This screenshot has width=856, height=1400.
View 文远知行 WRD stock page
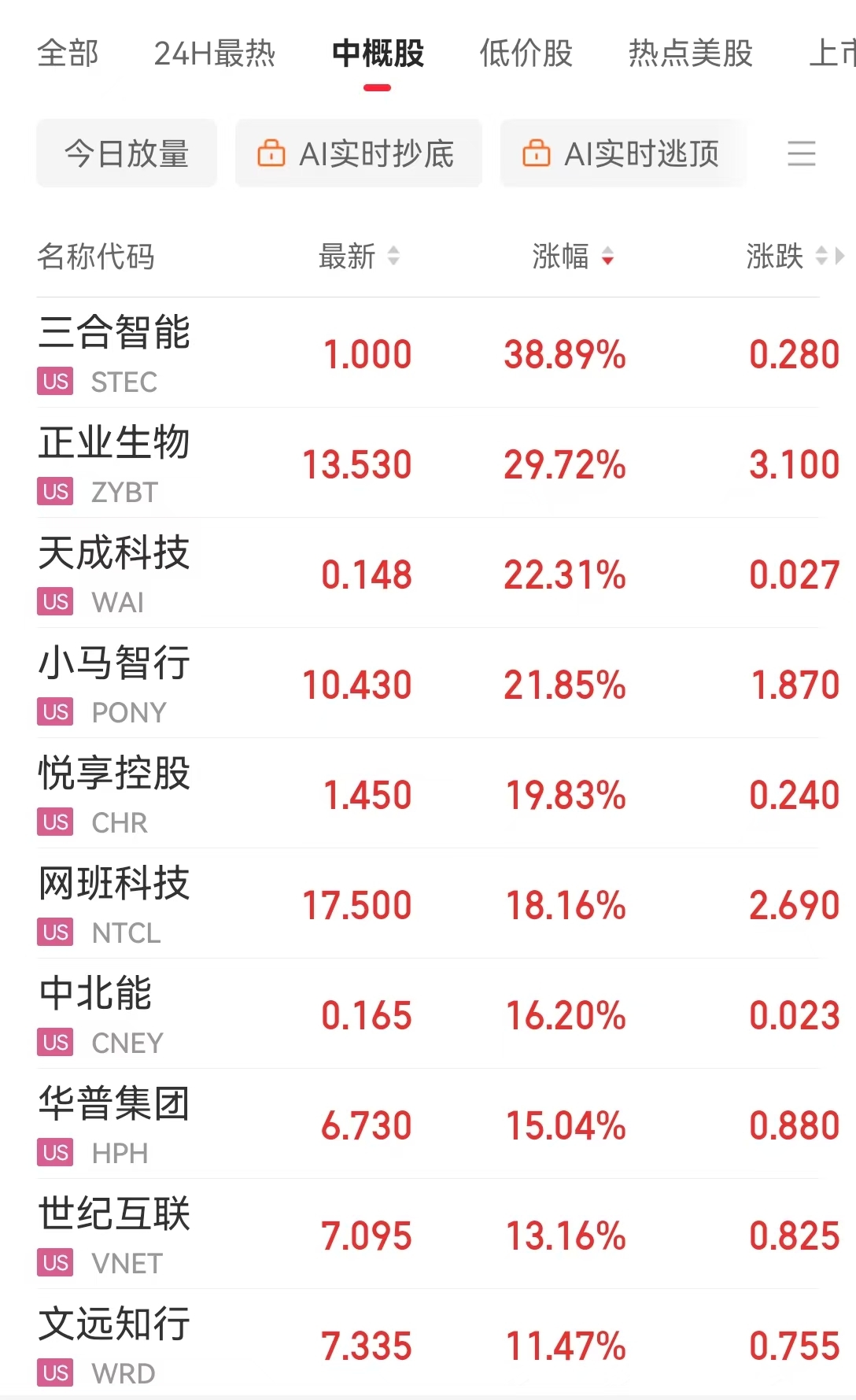coord(114,1344)
